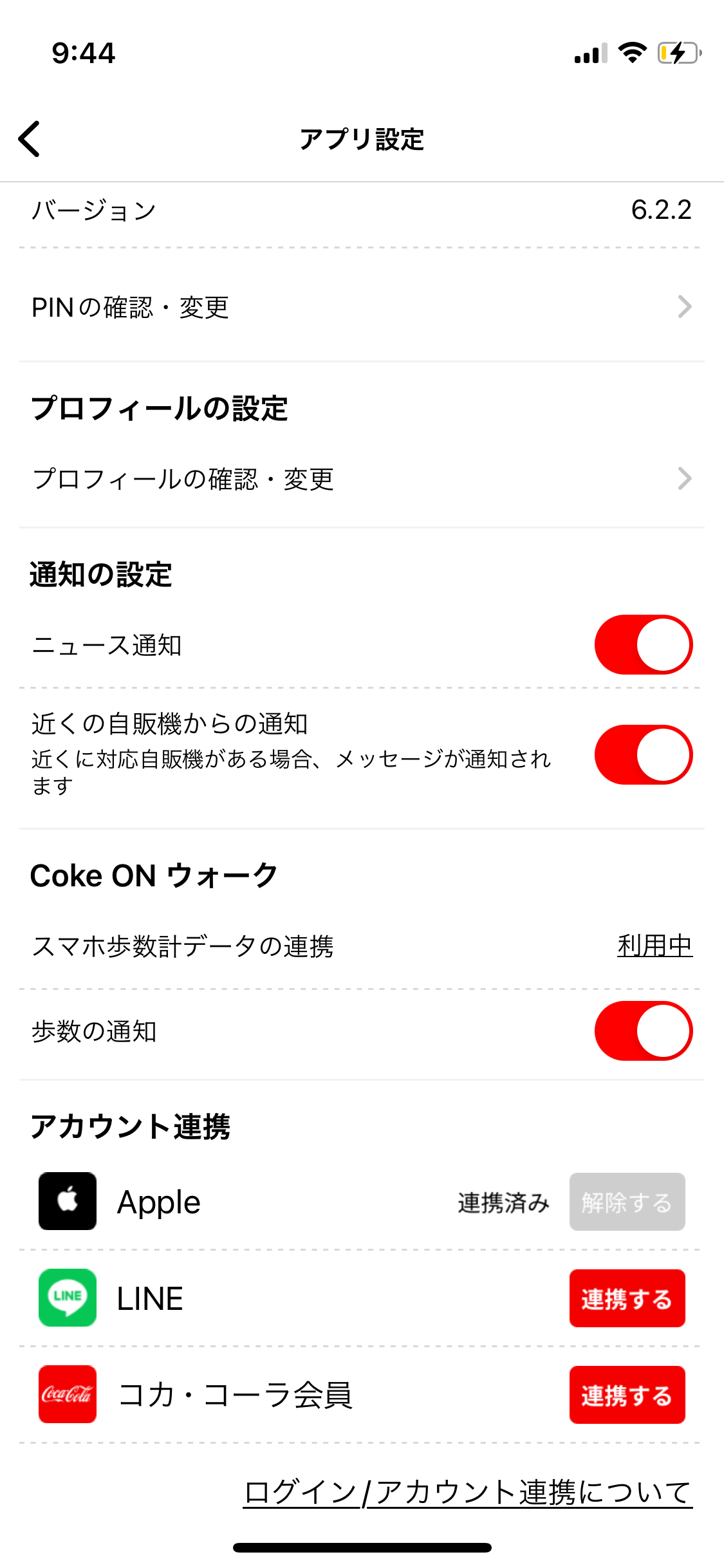Open ログイン/アカウント連携について link
The width and height of the screenshot is (724, 1568).
(468, 1492)
